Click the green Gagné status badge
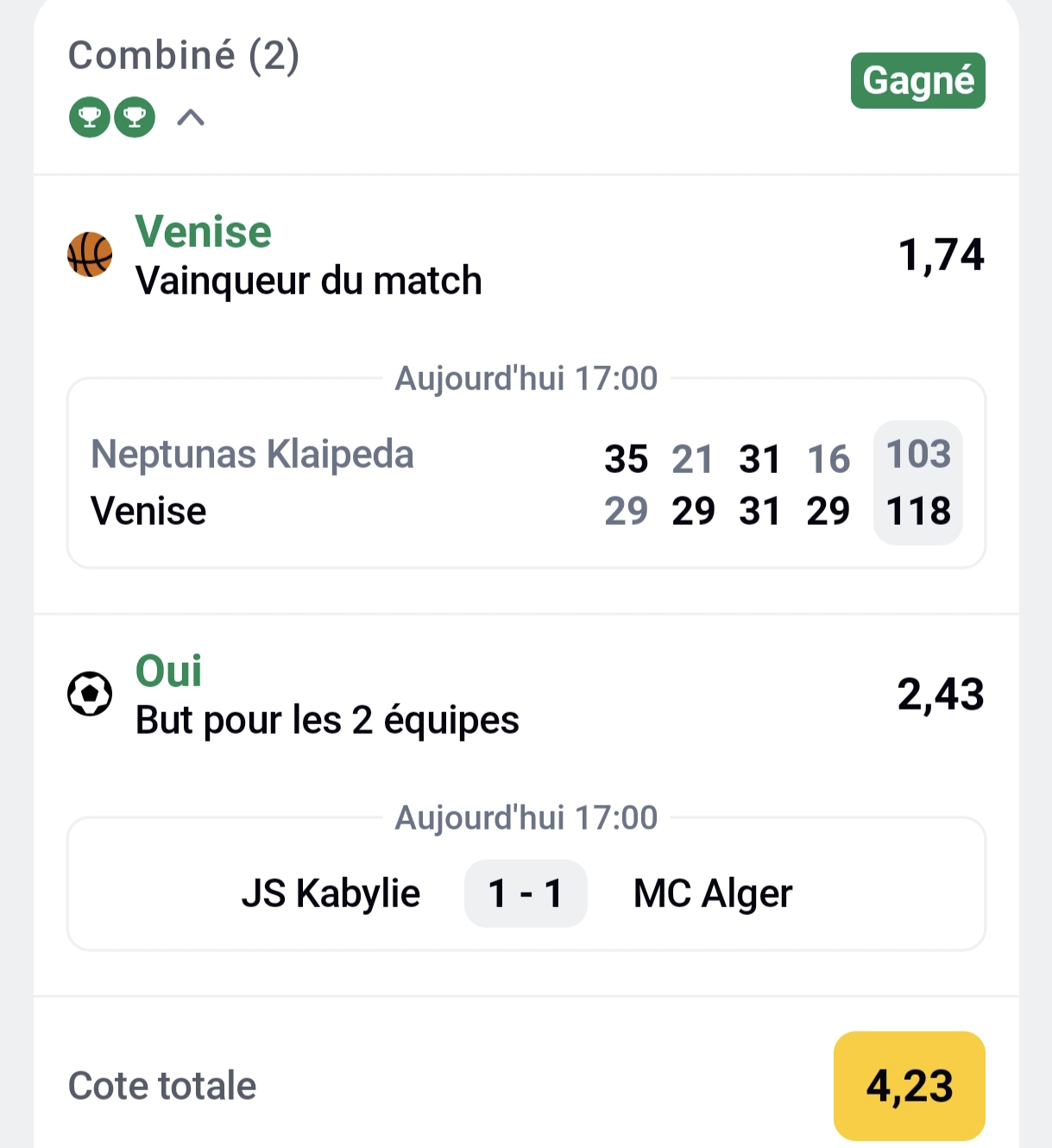Viewport: 1052px width, 1148px height. pos(917,80)
